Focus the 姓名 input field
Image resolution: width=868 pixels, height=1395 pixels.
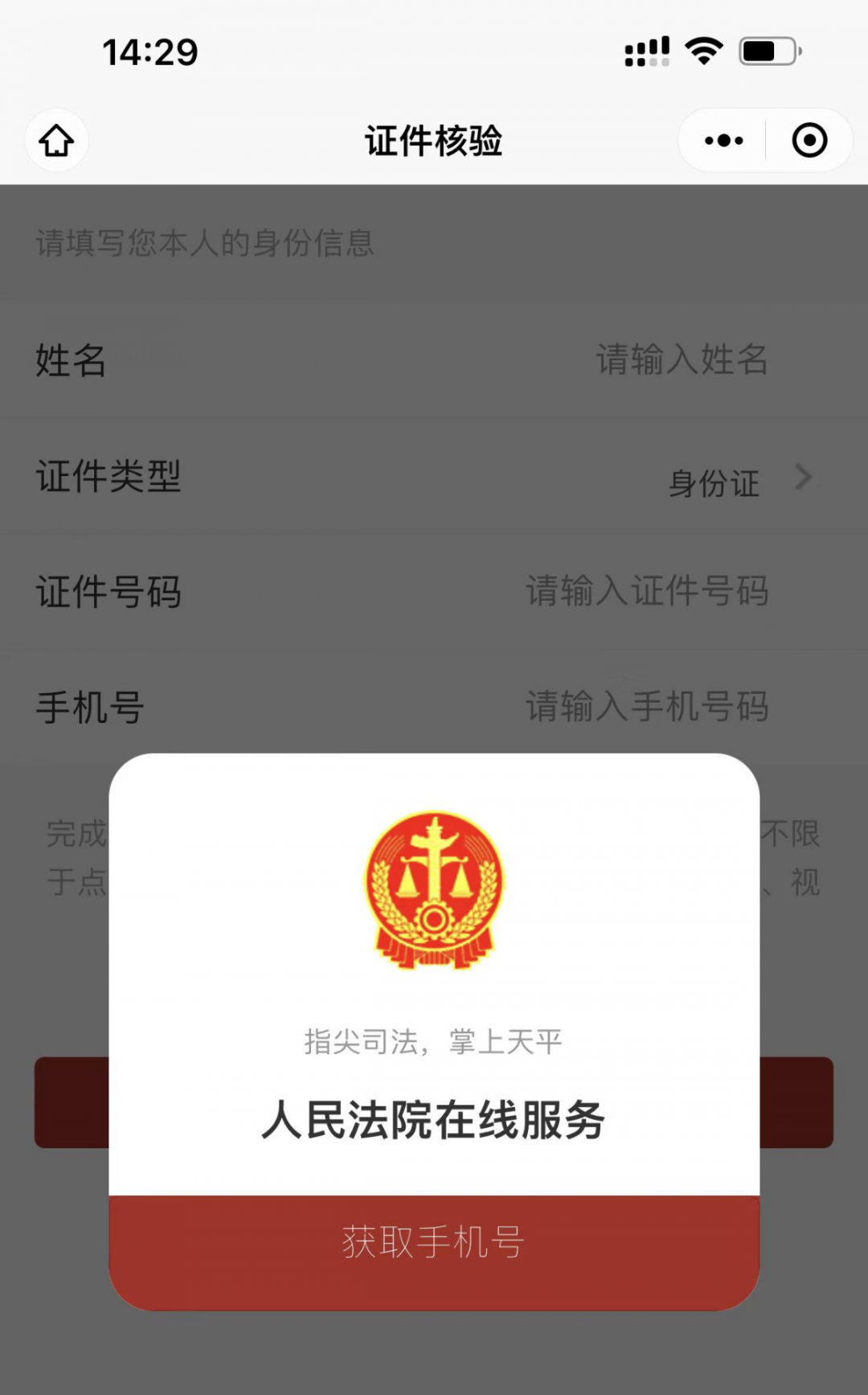click(680, 360)
